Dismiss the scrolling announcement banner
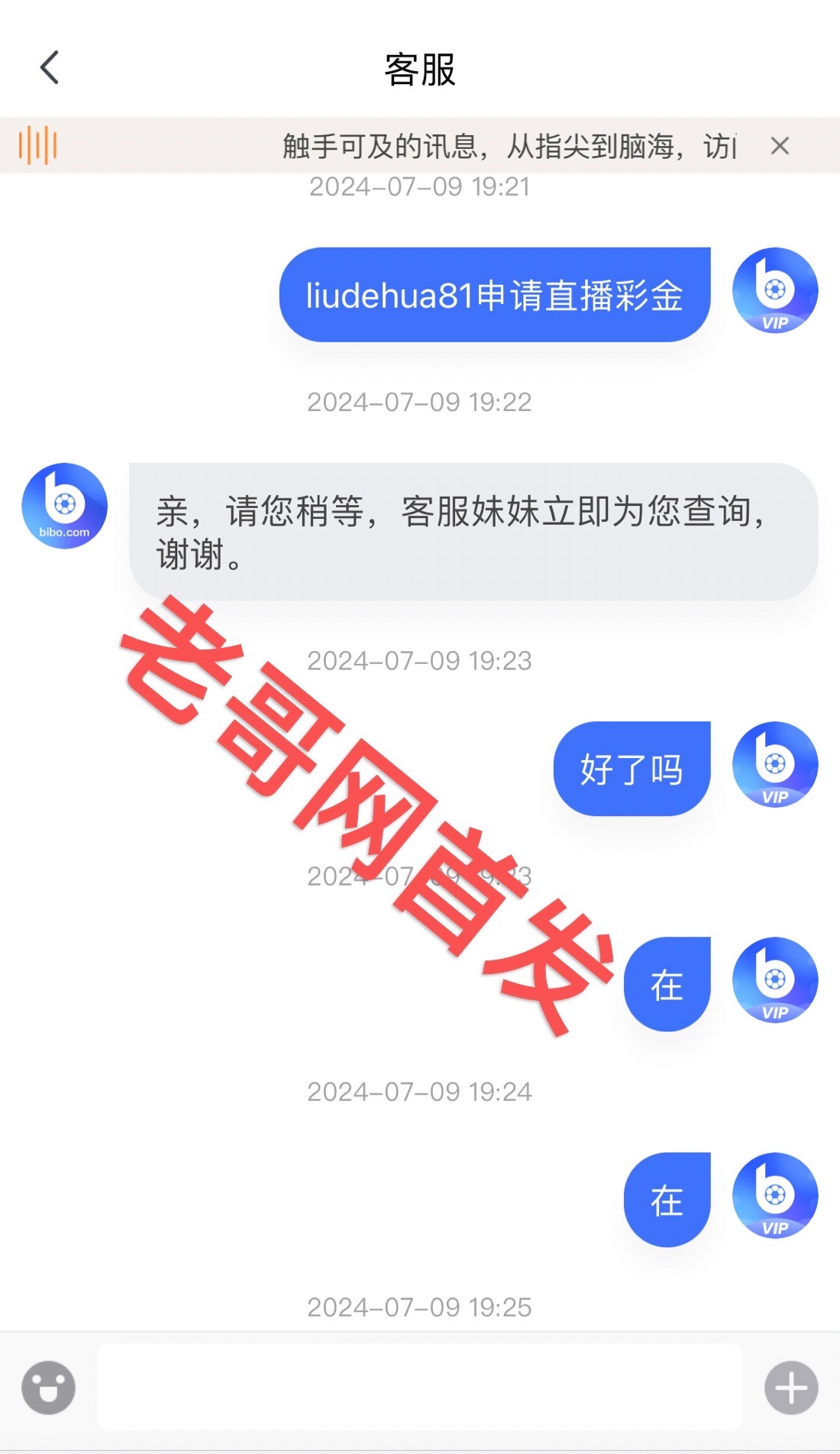This screenshot has height=1454, width=840. pyautogui.click(x=779, y=146)
